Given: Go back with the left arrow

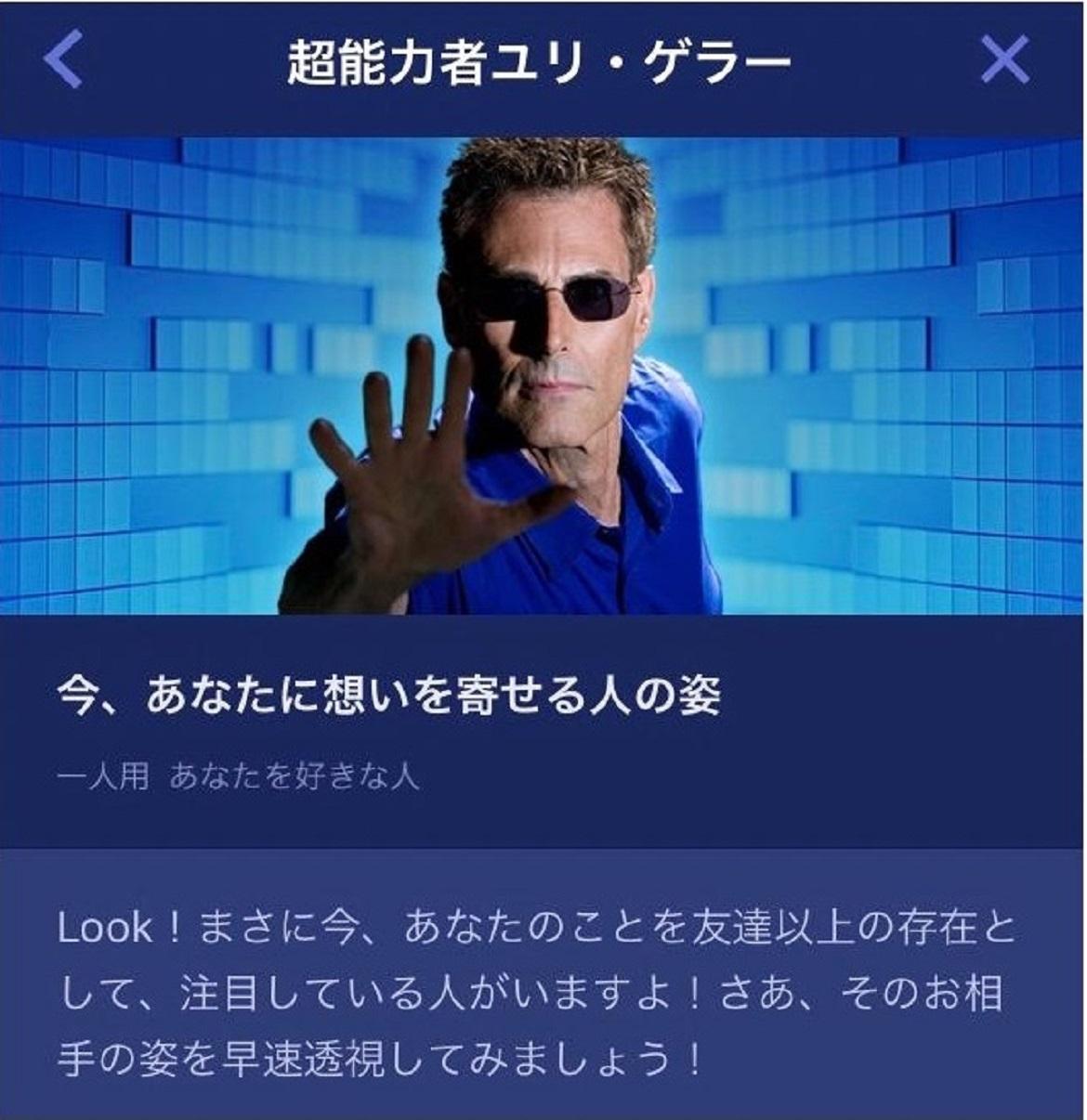Looking at the screenshot, I should pos(63,60).
